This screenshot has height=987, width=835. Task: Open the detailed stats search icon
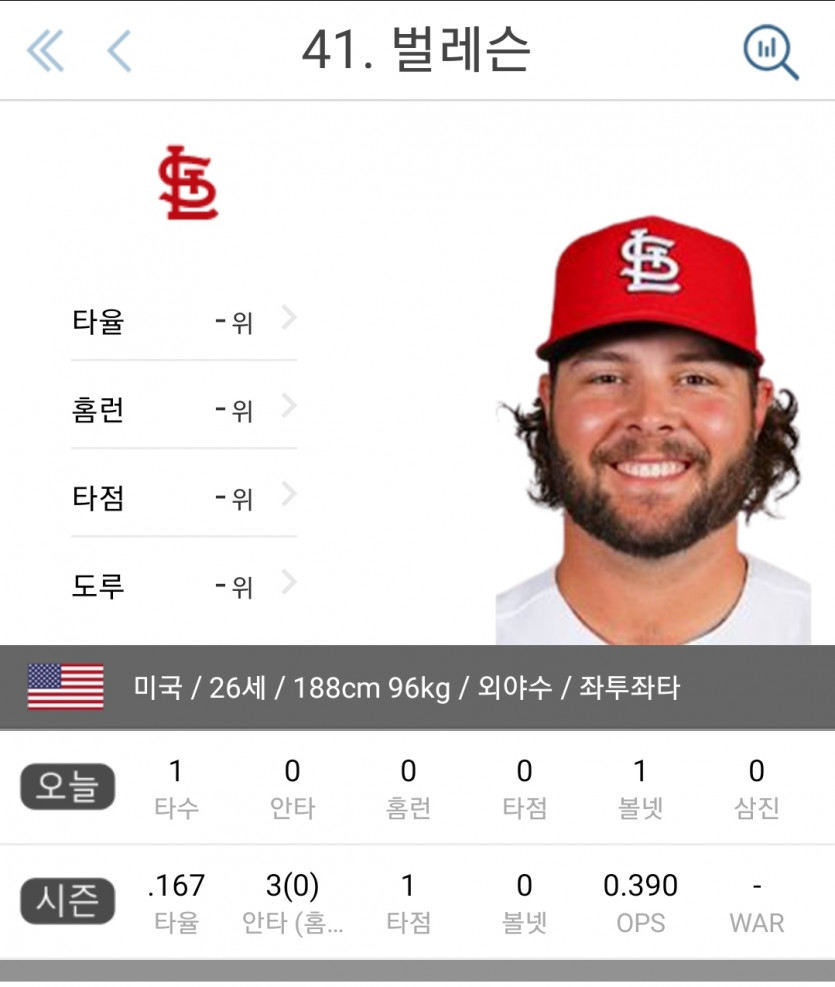[770, 51]
